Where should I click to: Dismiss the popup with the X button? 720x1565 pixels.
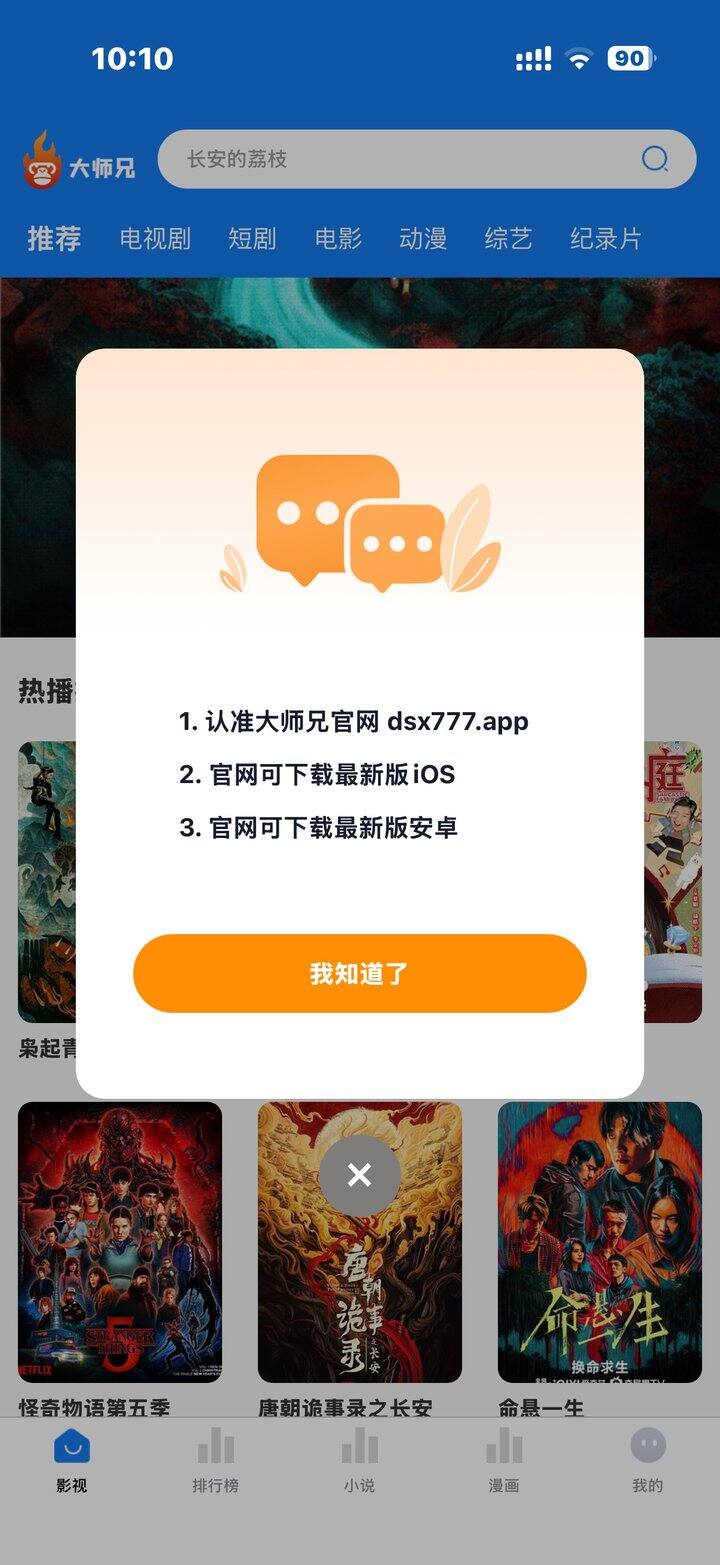[360, 1175]
